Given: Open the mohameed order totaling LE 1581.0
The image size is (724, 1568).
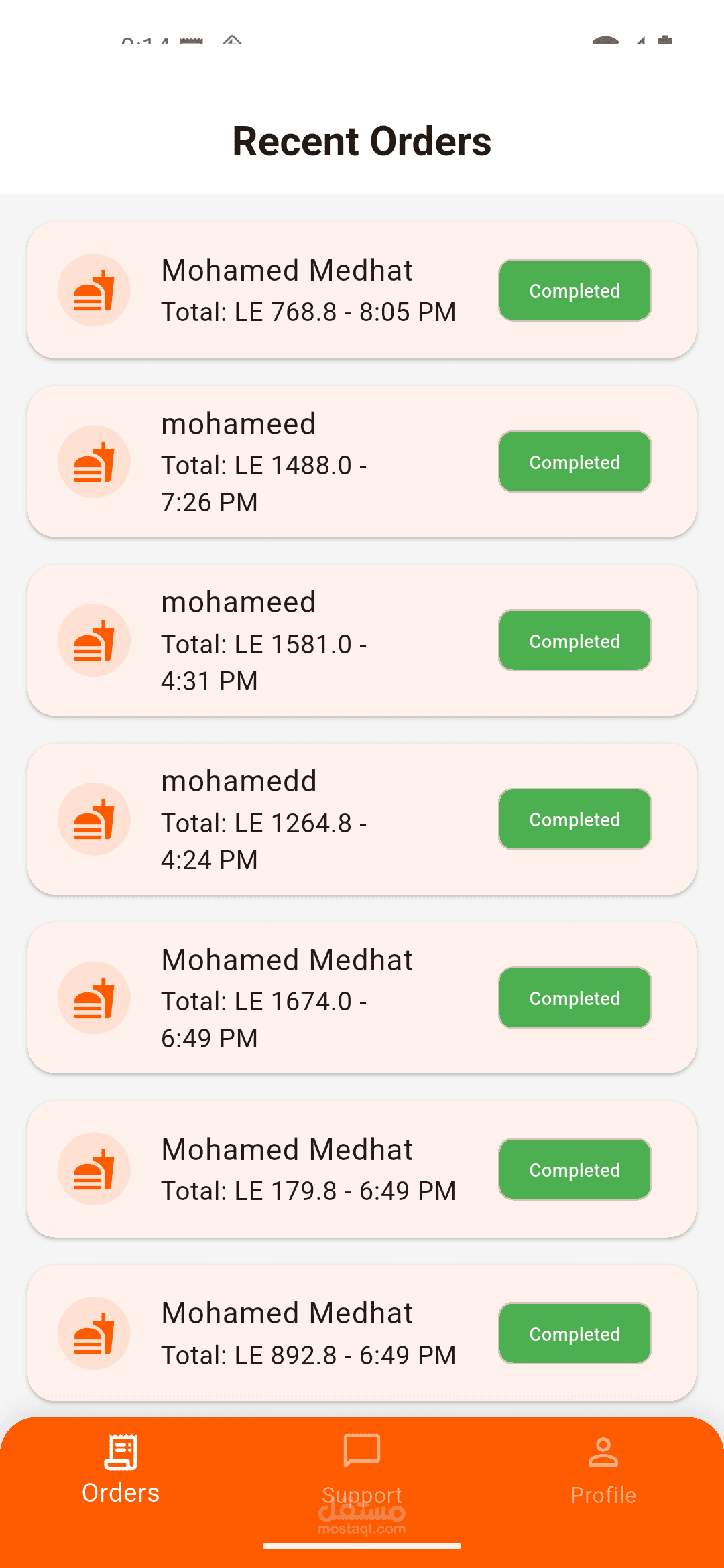Looking at the screenshot, I should tap(308, 641).
